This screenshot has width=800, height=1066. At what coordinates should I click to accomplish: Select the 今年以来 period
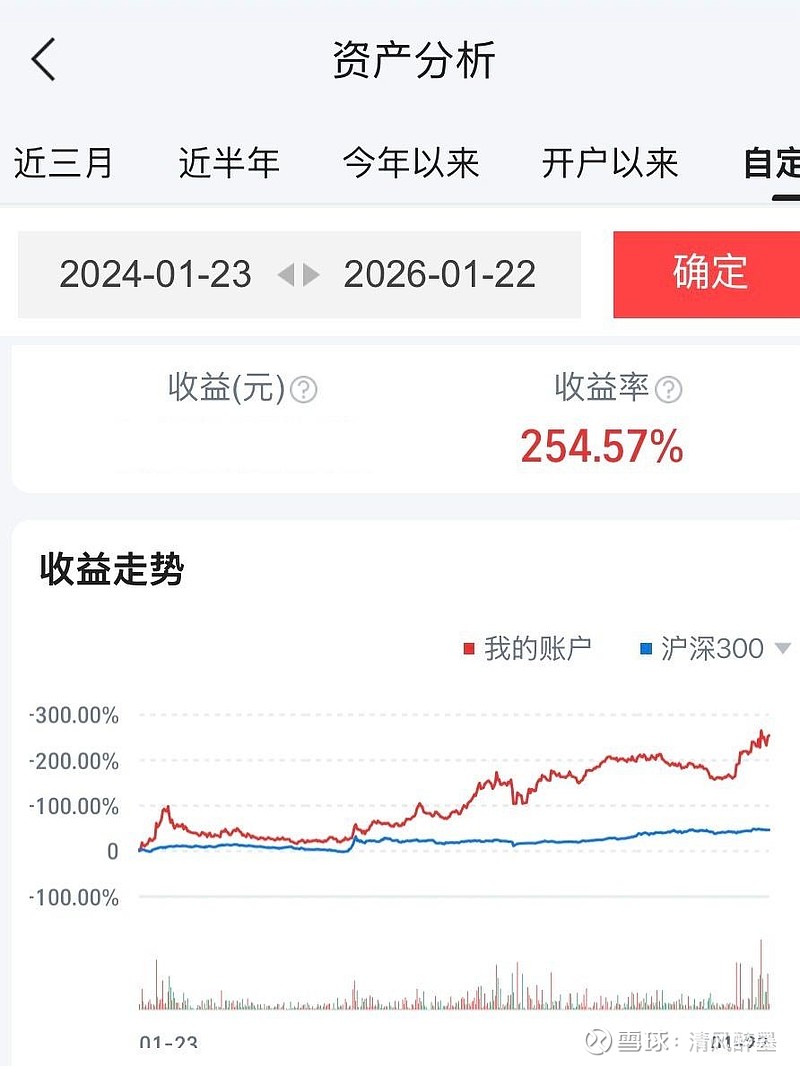click(412, 162)
